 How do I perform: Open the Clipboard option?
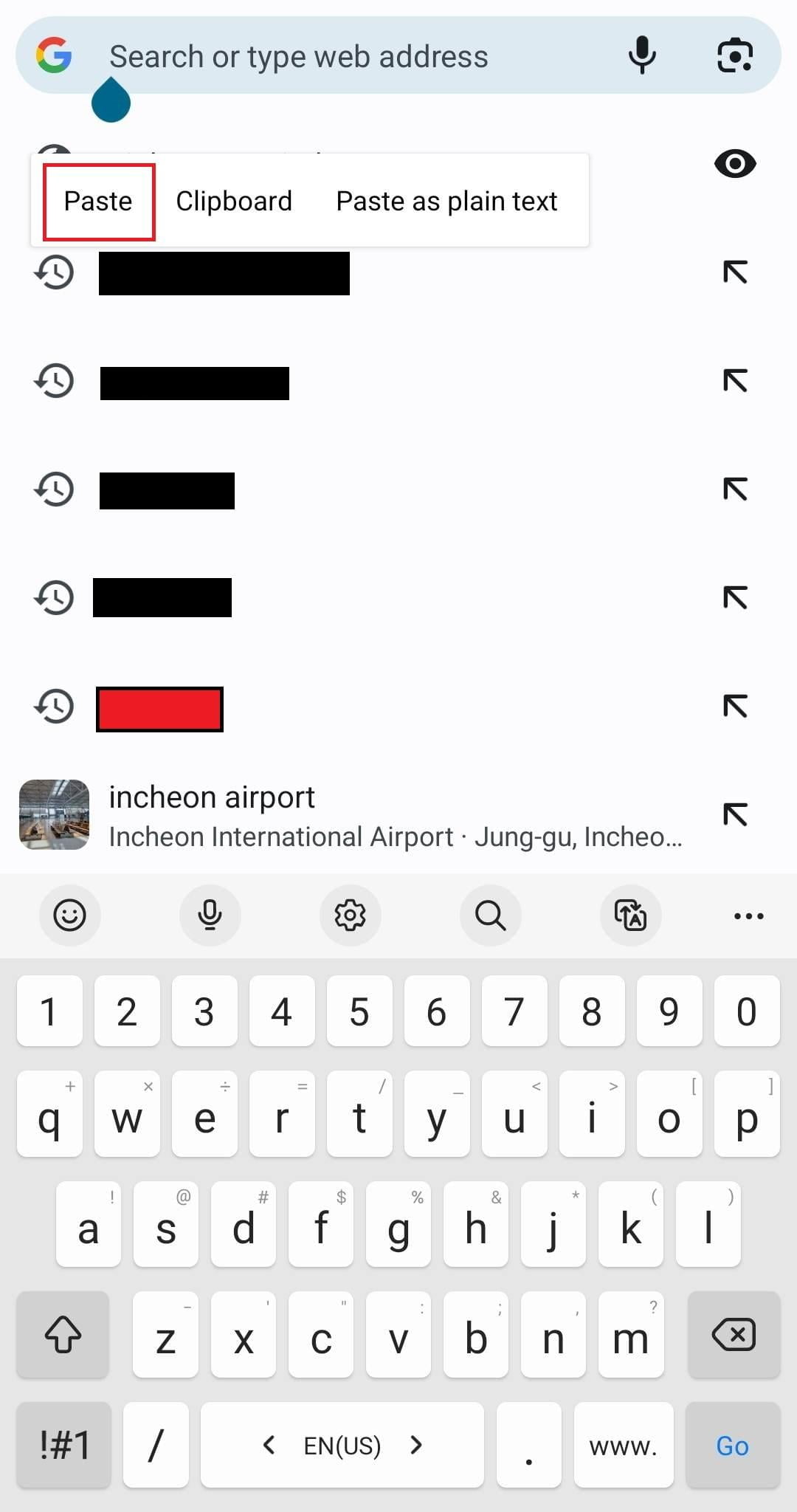[234, 202]
